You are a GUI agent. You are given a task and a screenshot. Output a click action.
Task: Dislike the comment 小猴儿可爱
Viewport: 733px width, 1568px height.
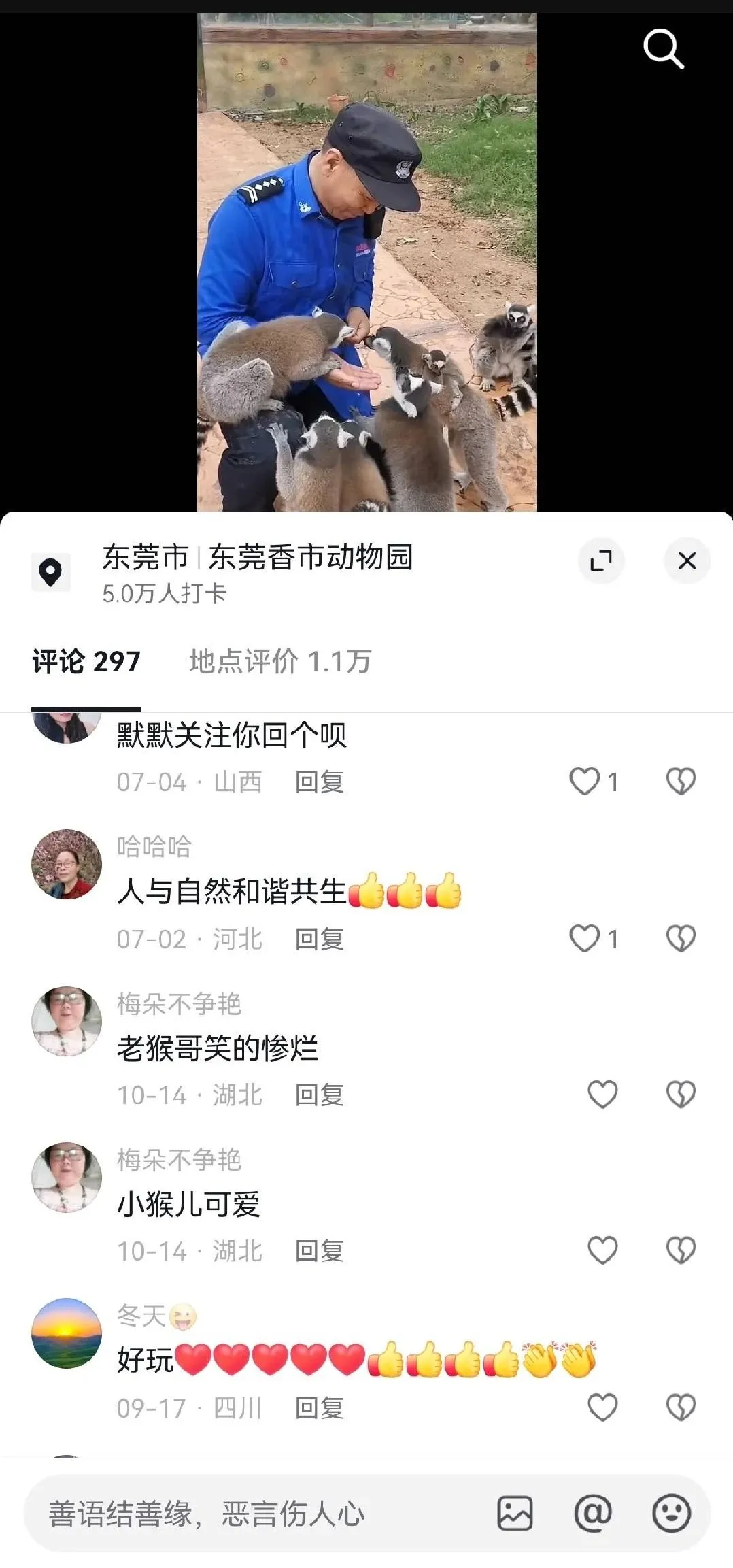(x=681, y=1250)
